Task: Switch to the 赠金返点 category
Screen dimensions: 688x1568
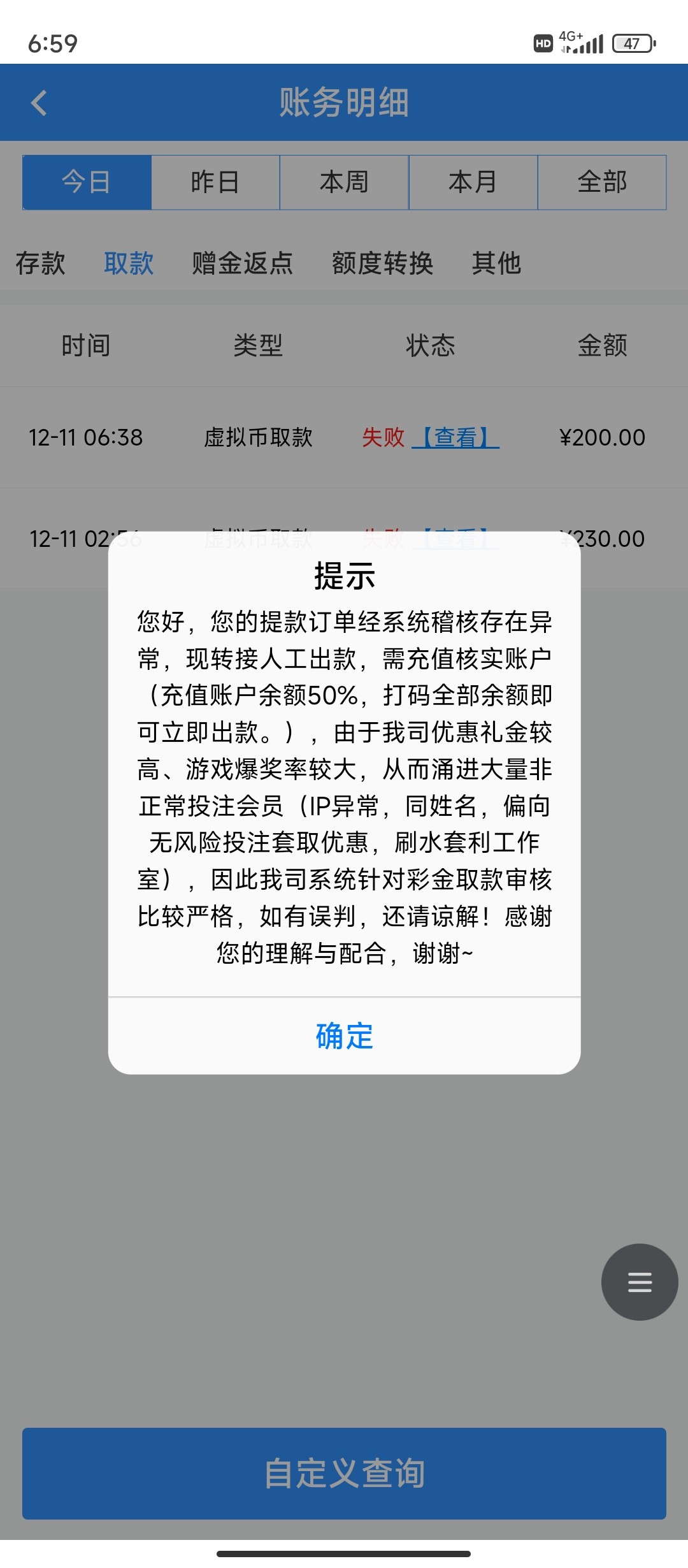Action: (x=240, y=263)
